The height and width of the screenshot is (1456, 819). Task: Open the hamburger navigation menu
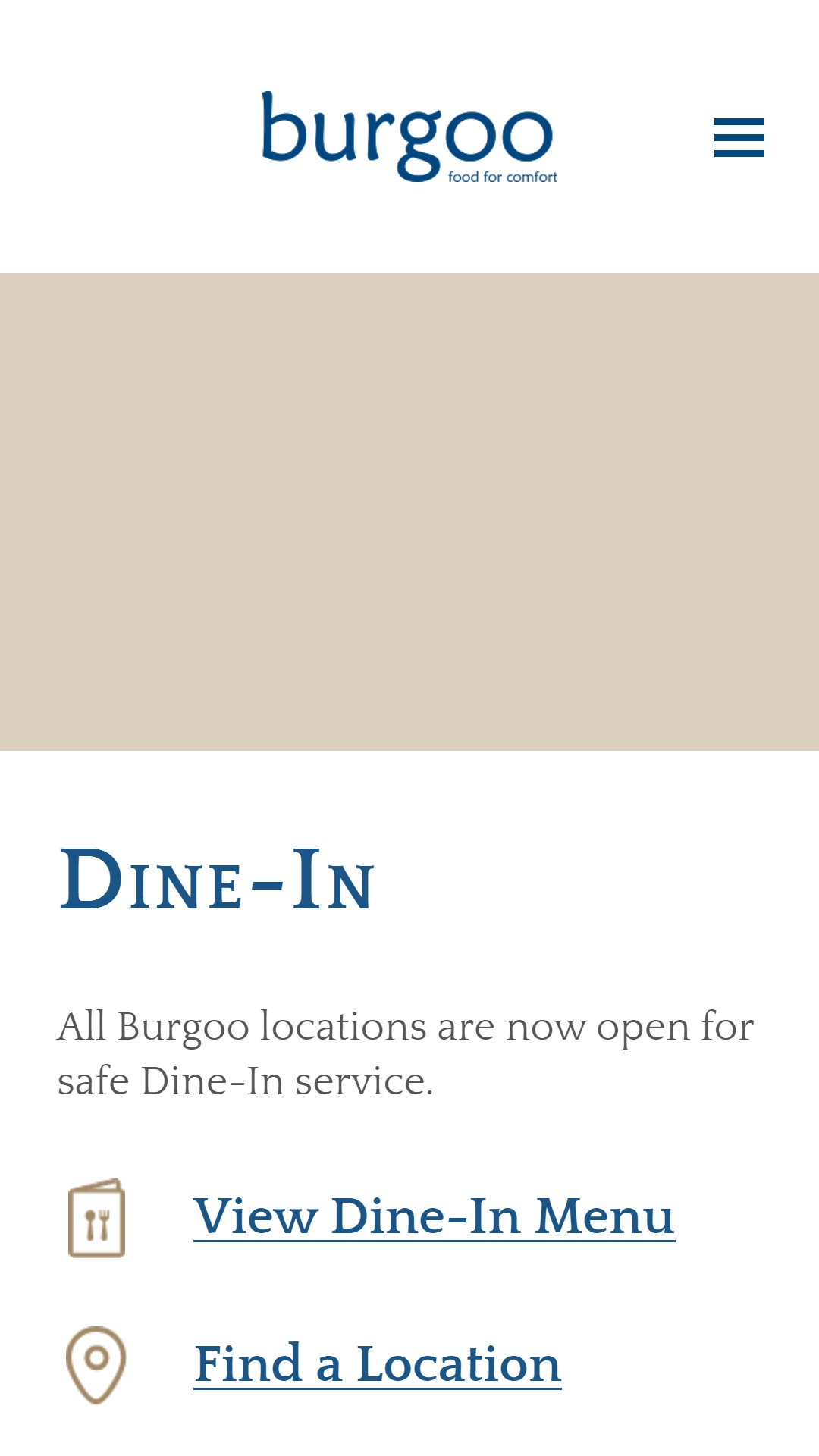point(739,137)
